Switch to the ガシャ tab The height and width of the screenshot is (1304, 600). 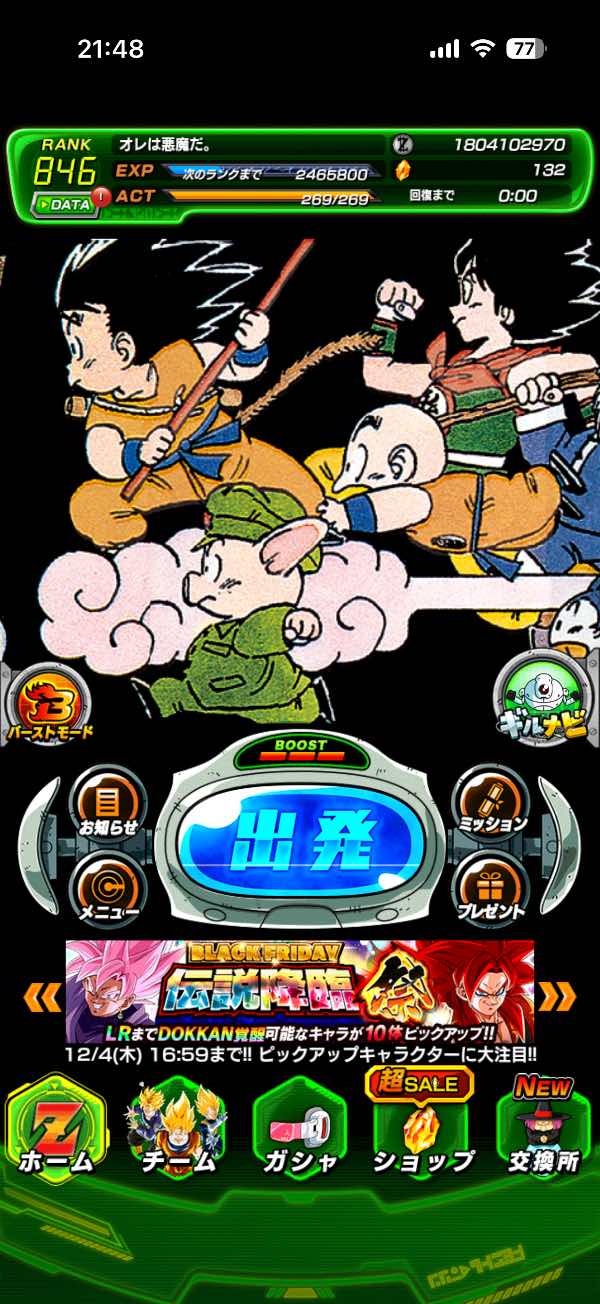[299, 1130]
